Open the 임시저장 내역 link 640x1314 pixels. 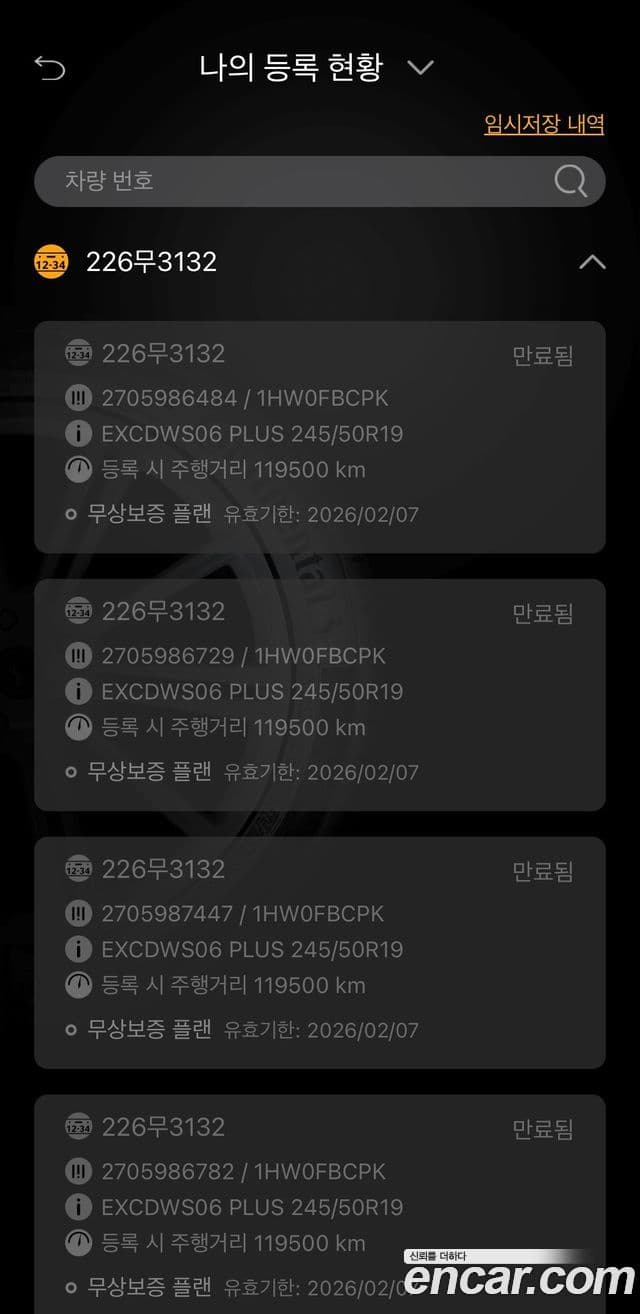pyautogui.click(x=544, y=124)
